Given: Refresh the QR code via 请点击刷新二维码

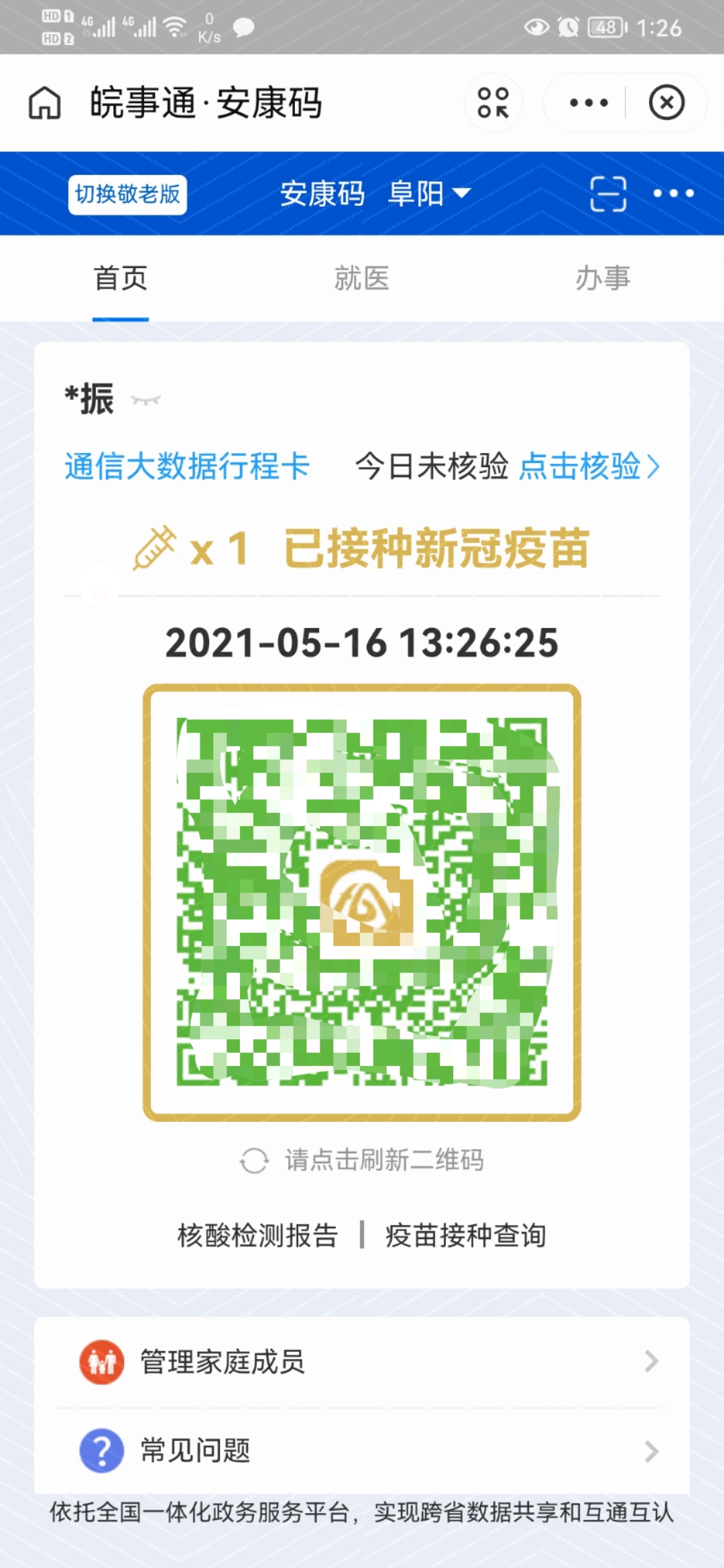Looking at the screenshot, I should pos(362,1160).
